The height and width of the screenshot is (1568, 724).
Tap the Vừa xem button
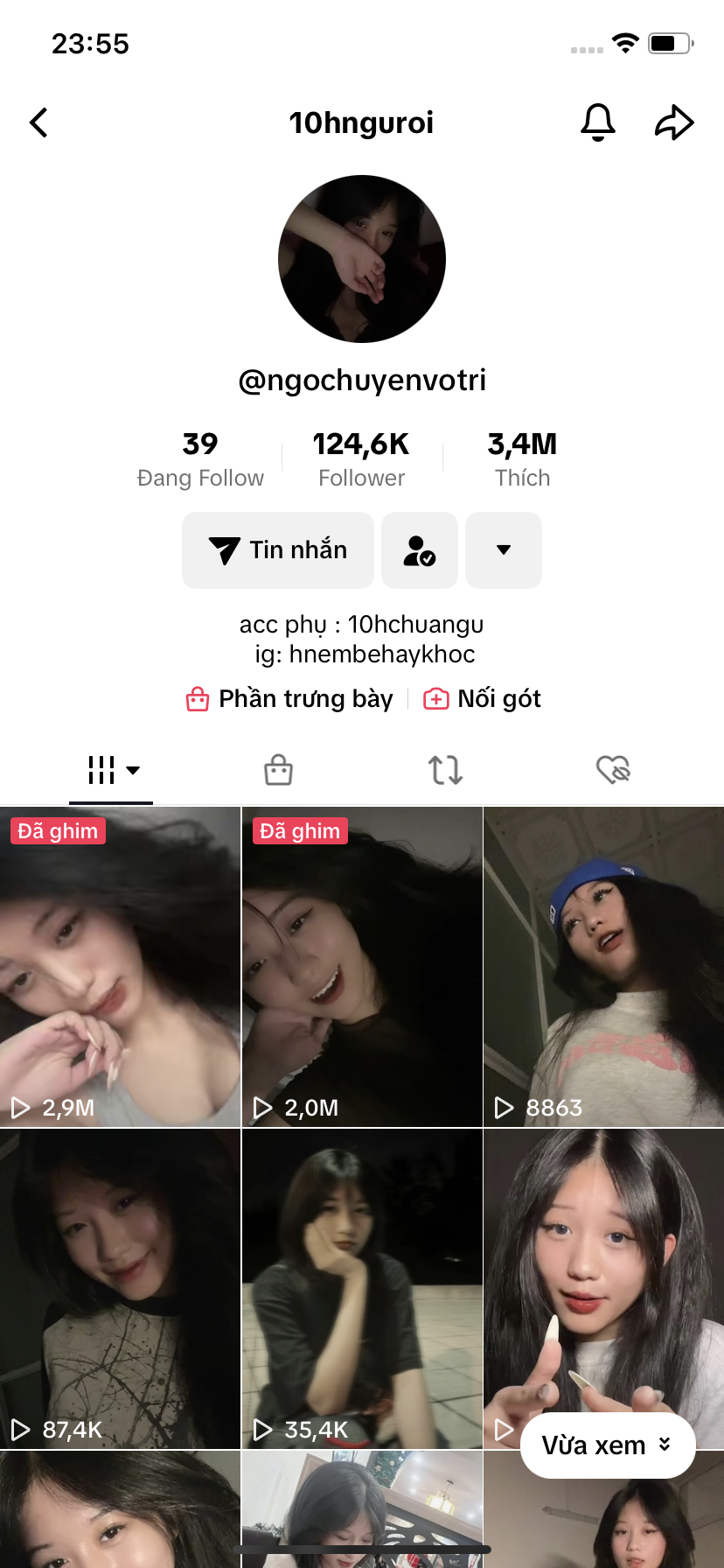[608, 1445]
